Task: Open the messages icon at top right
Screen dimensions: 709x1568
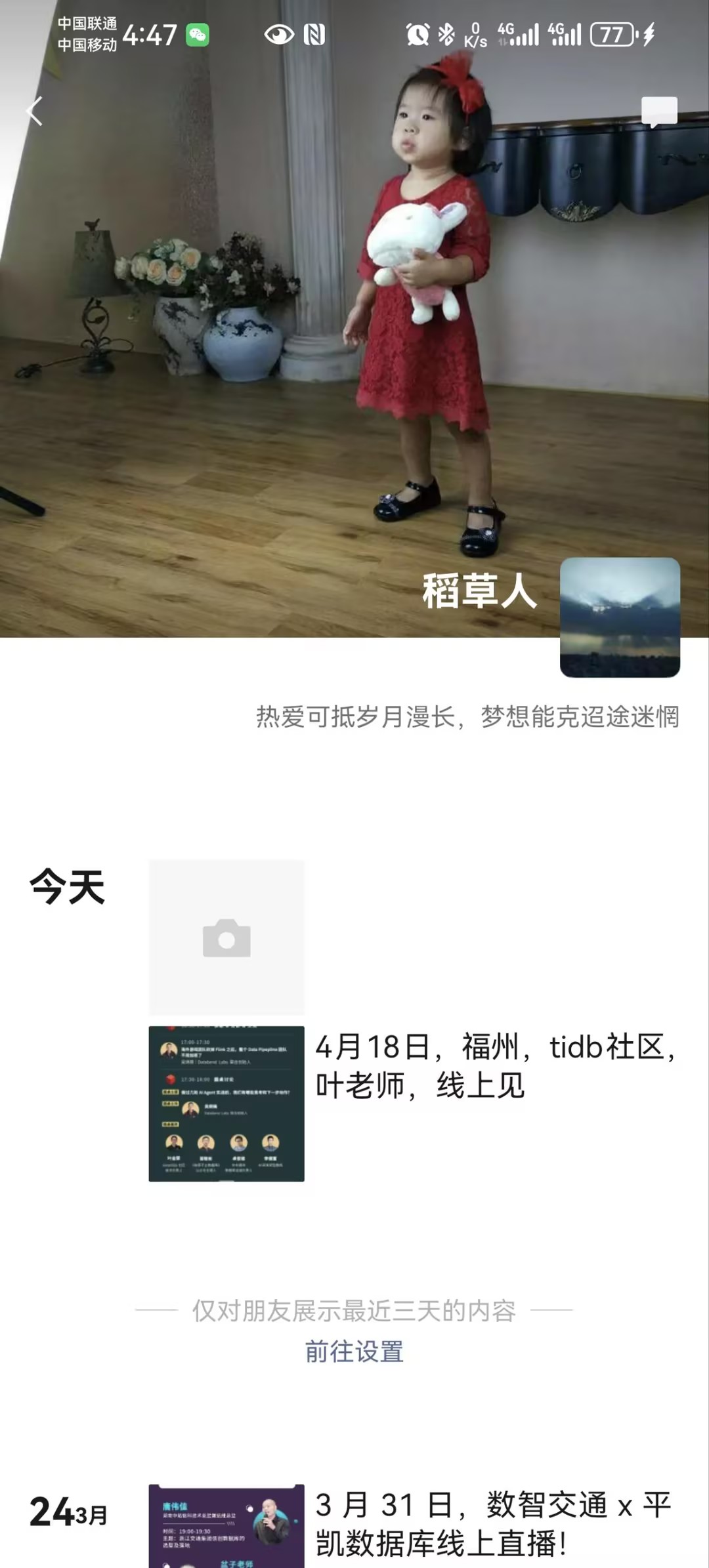Action: point(658,112)
